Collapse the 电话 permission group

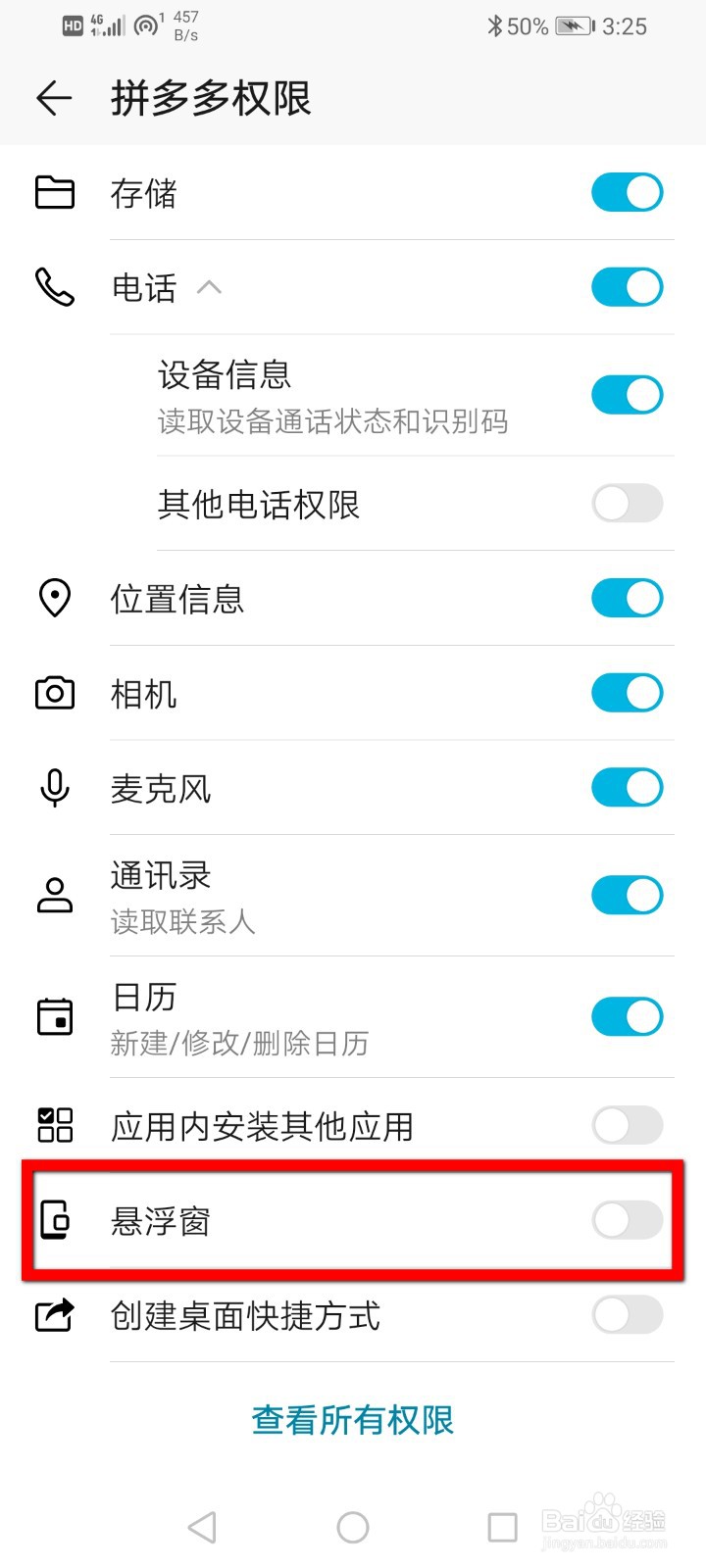pos(209,288)
